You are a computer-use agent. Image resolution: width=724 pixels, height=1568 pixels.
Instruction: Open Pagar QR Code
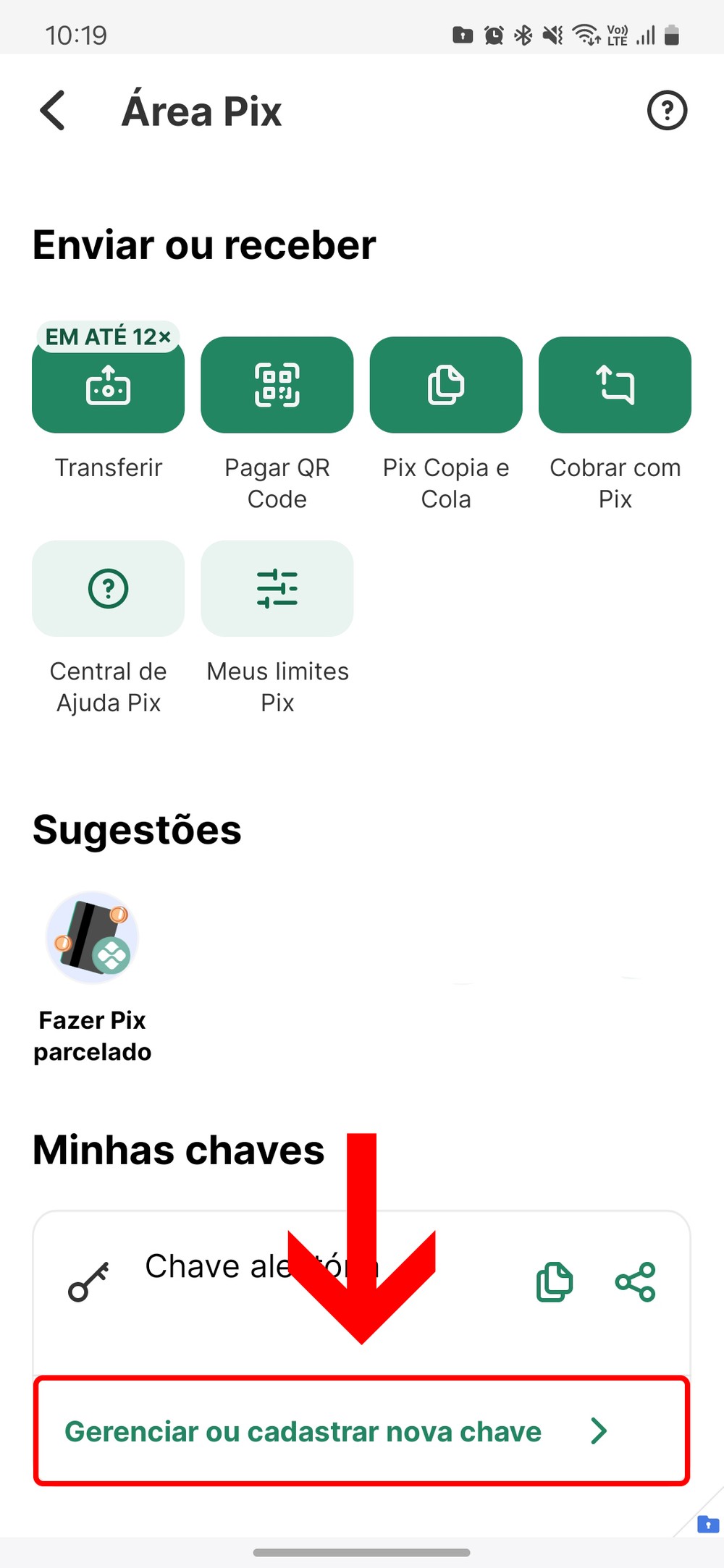tap(277, 385)
